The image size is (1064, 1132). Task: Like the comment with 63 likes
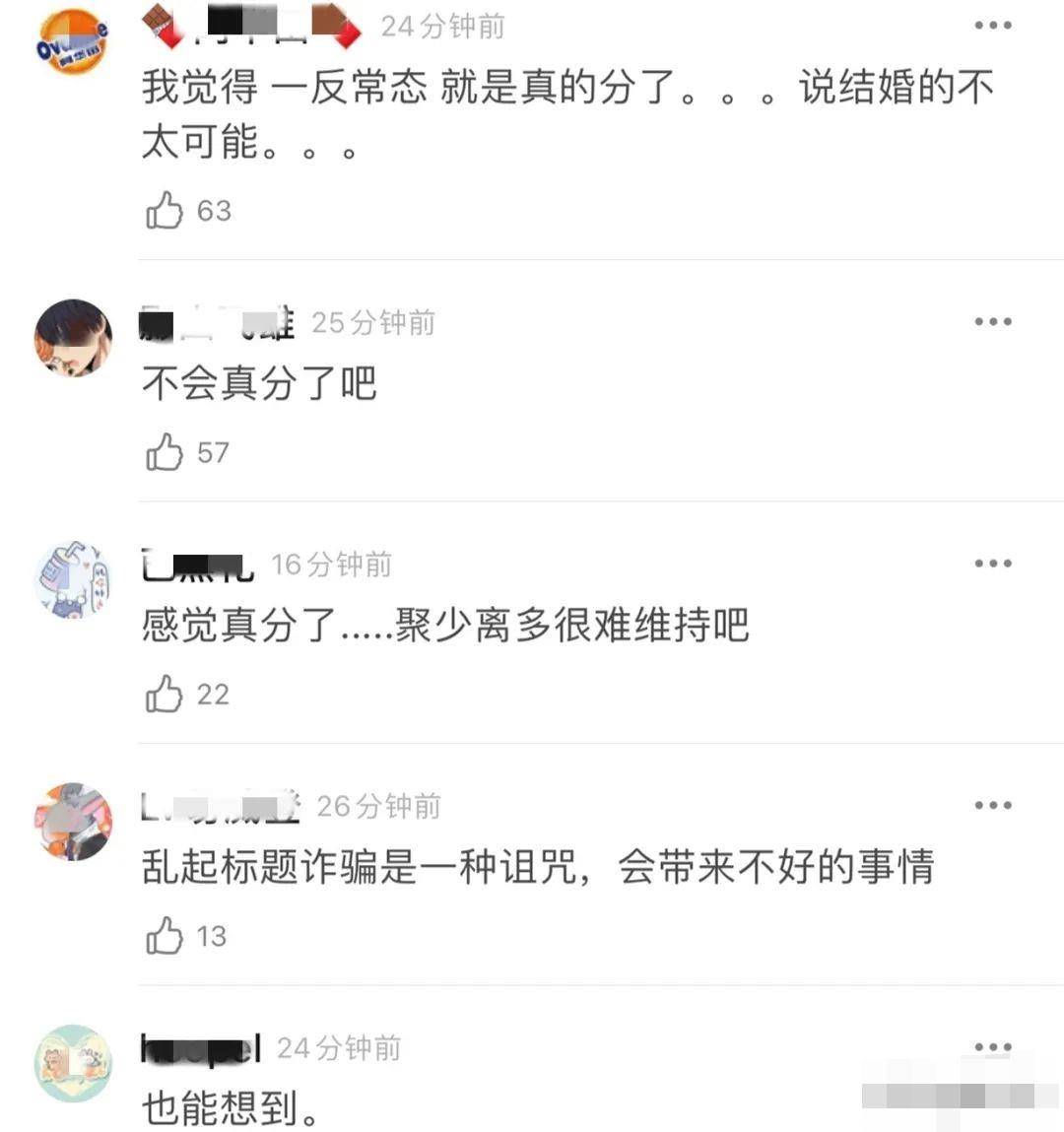coord(165,211)
